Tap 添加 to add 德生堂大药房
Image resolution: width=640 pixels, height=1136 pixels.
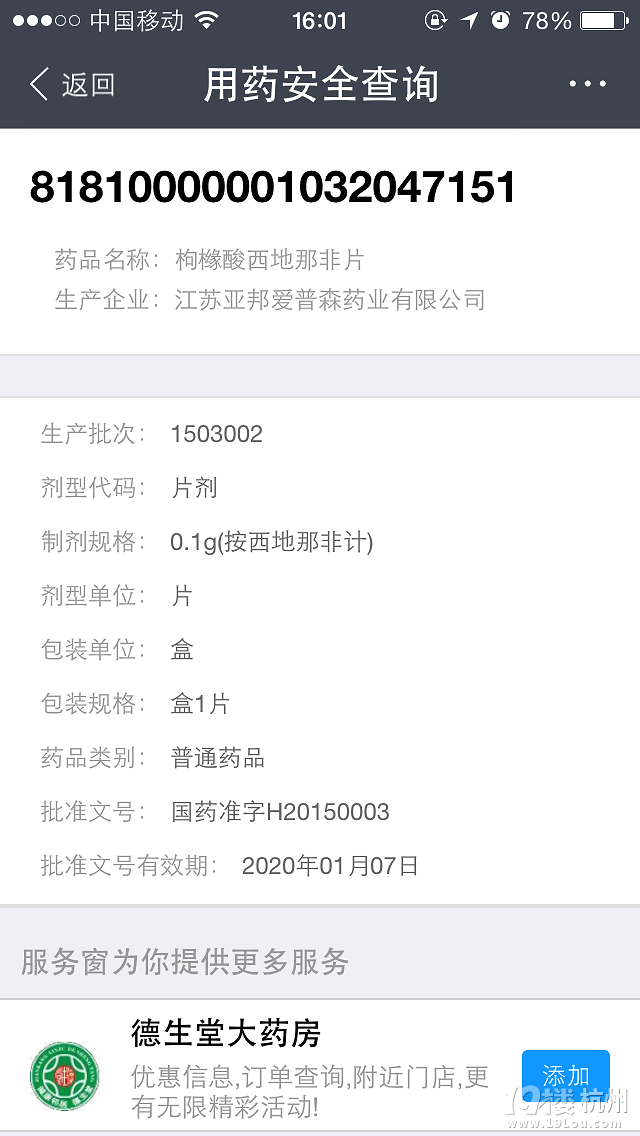point(565,1076)
